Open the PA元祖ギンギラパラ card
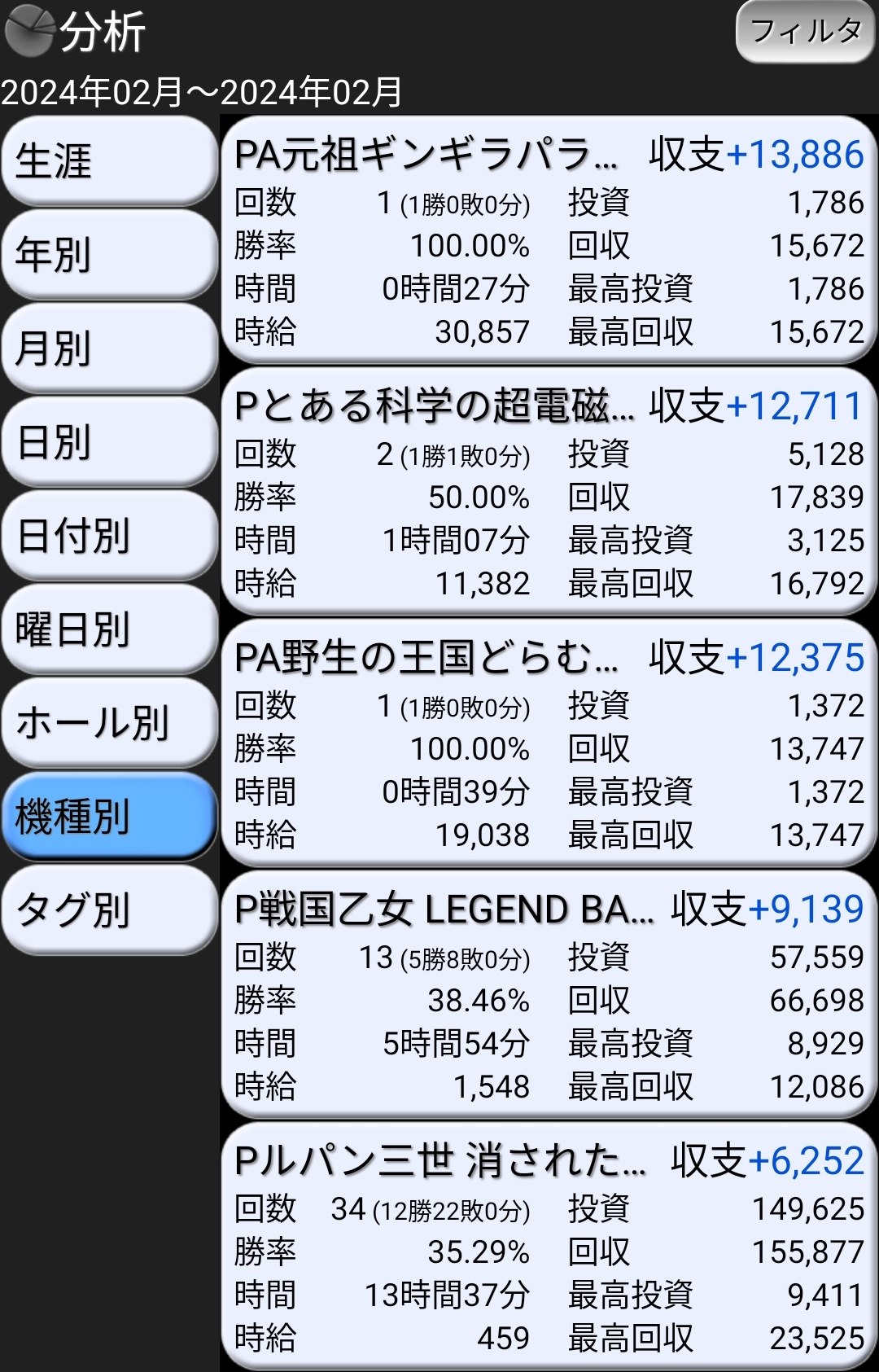The width and height of the screenshot is (879, 1372). (549, 240)
